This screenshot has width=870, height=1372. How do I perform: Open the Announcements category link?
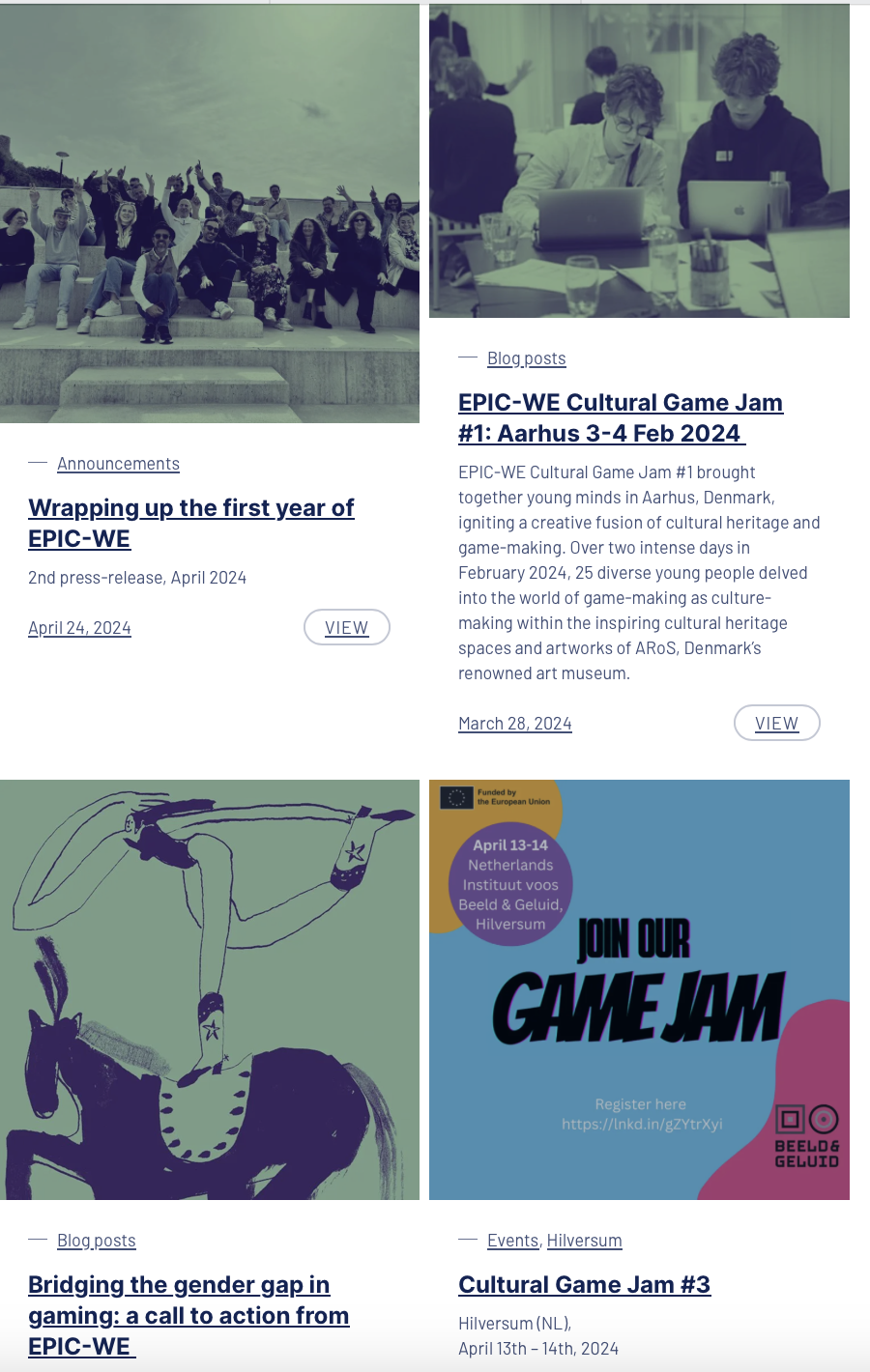coord(118,464)
